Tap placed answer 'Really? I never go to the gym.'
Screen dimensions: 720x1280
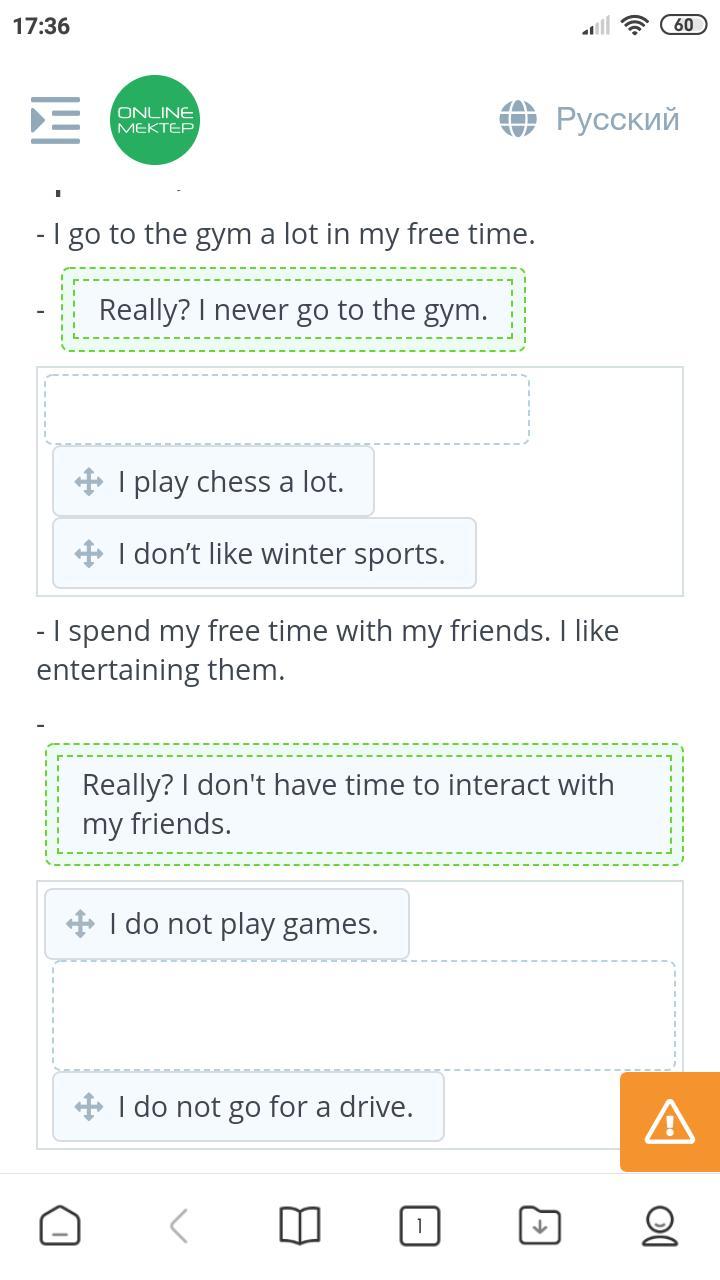pyautogui.click(x=293, y=310)
